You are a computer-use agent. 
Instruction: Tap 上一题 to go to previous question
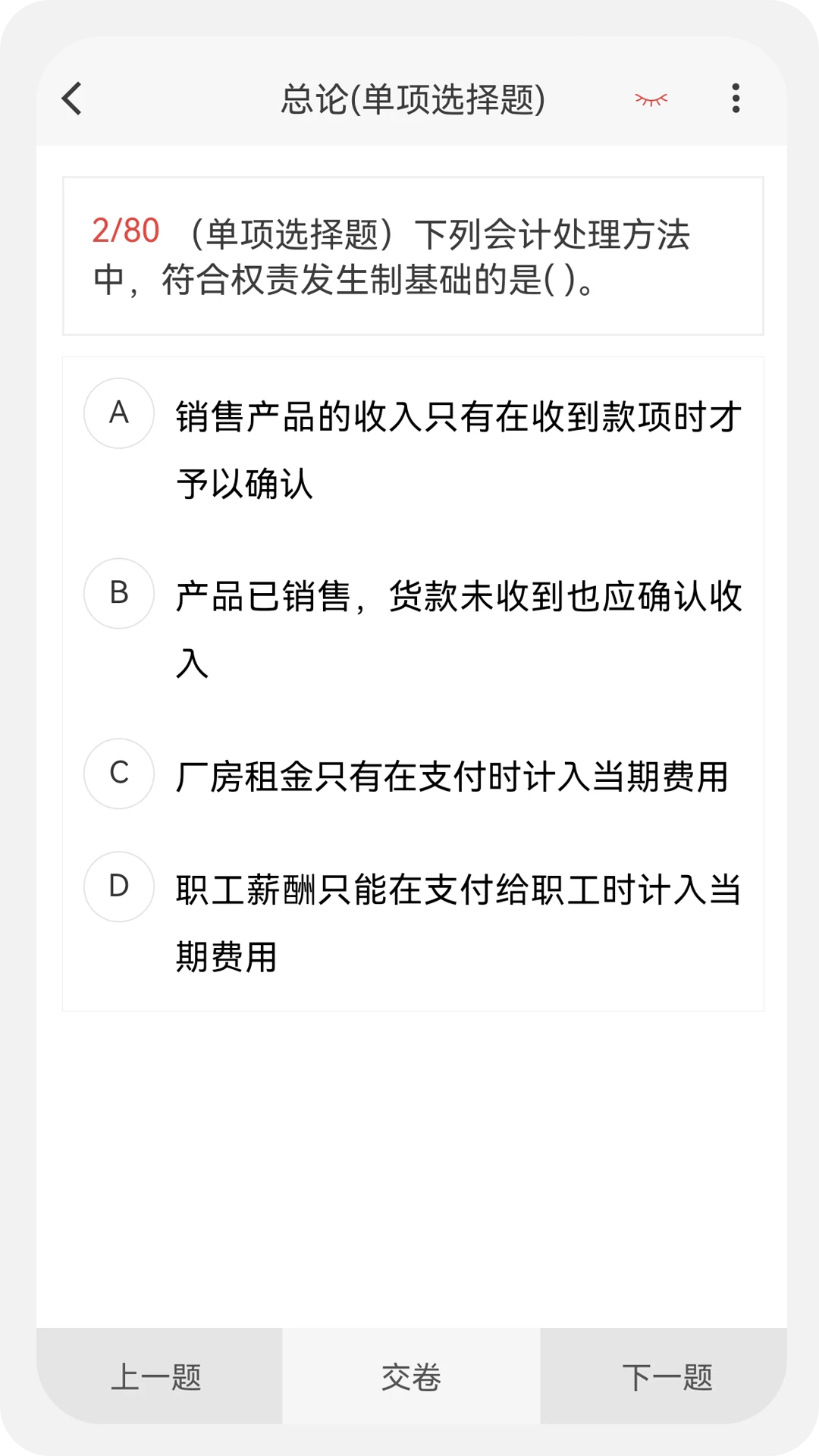tap(157, 1376)
